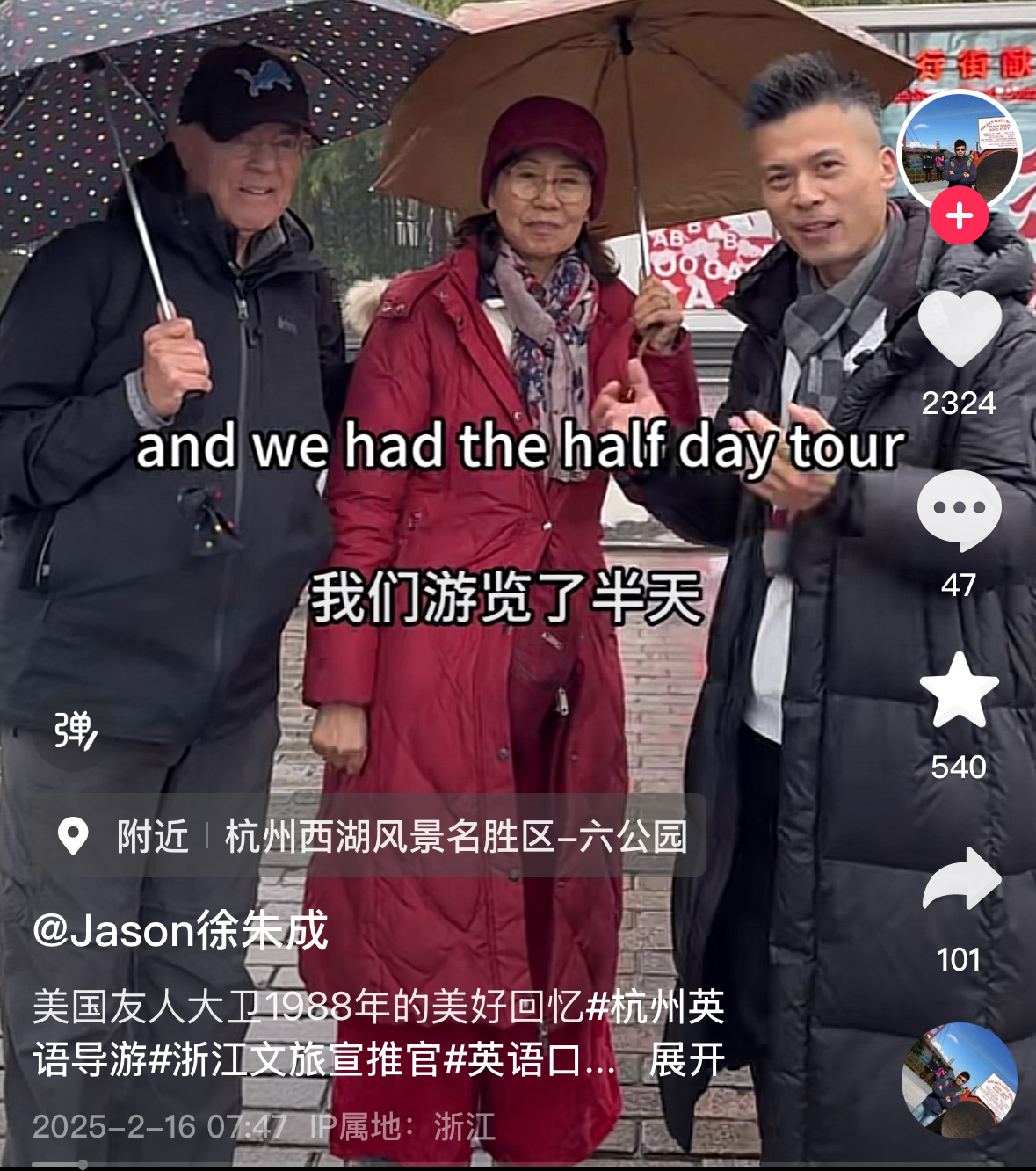Open the comments with 47 replies
Screen dimensions: 1036x1171
point(959,510)
